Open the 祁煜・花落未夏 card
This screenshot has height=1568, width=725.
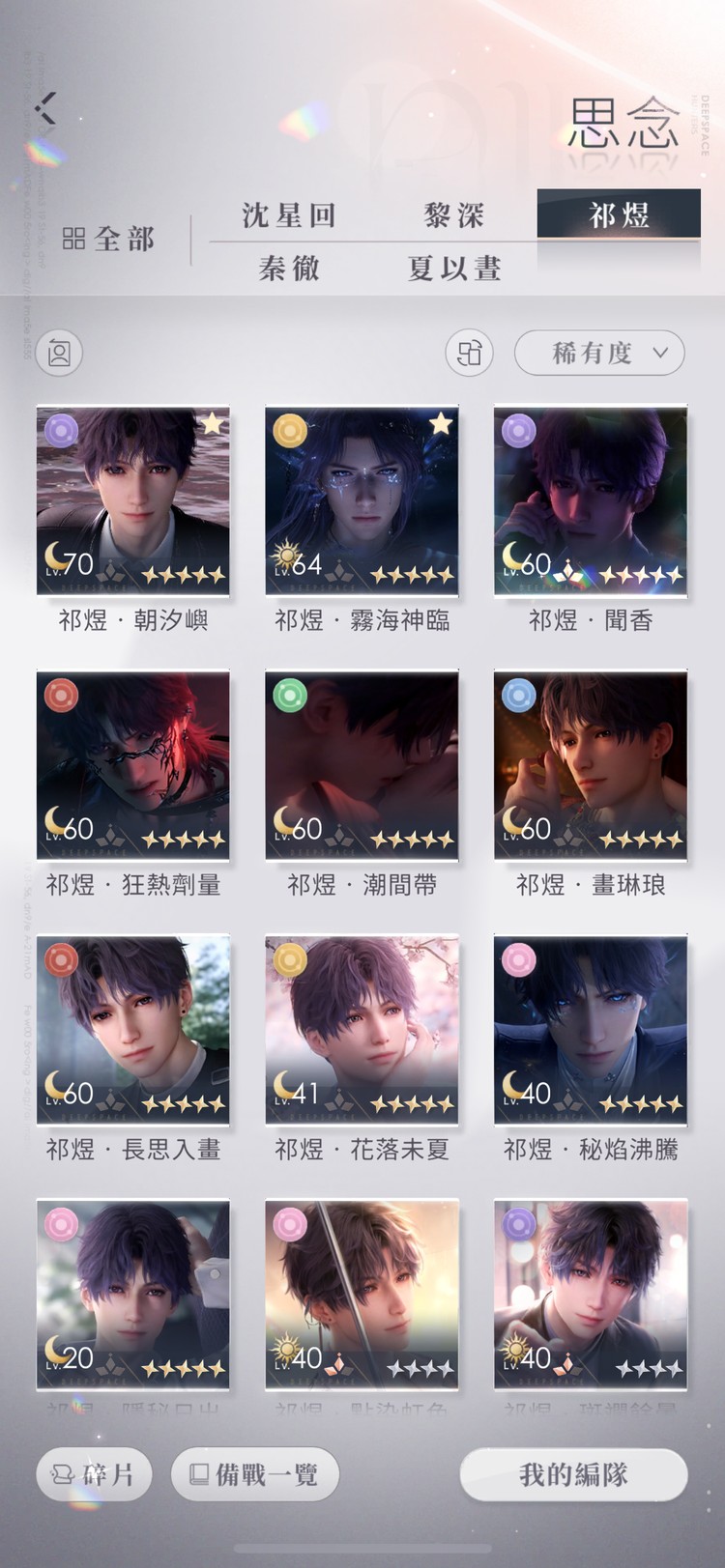362,1030
